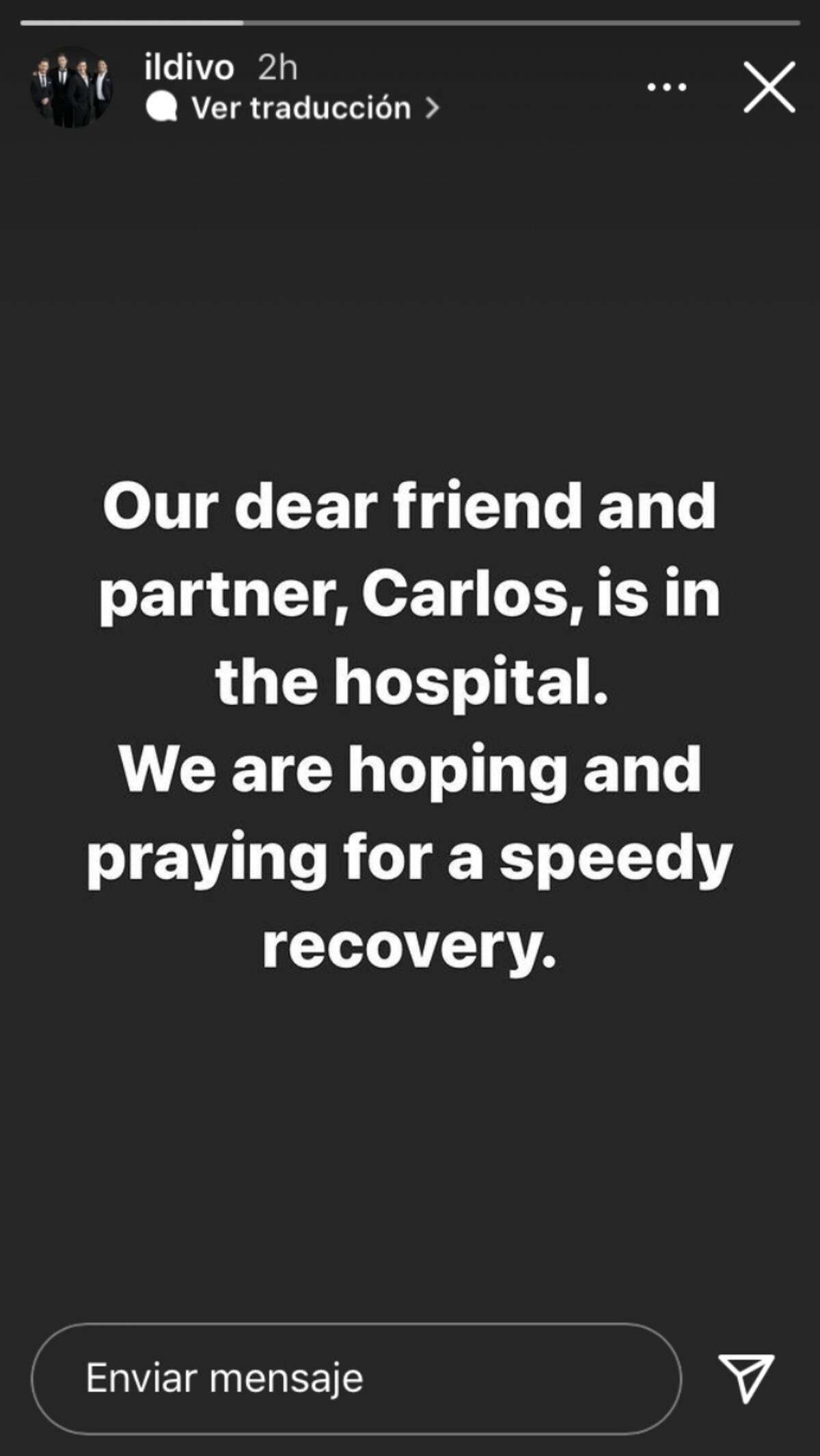Image resolution: width=820 pixels, height=1456 pixels.
Task: Open ildivo's profile via the username
Action: (x=189, y=68)
